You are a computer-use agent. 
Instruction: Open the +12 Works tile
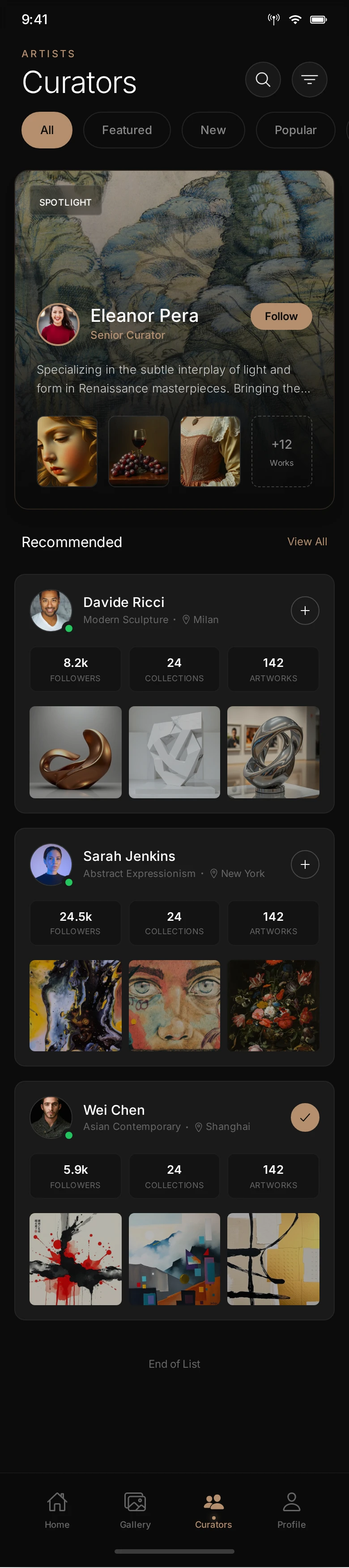(x=281, y=451)
